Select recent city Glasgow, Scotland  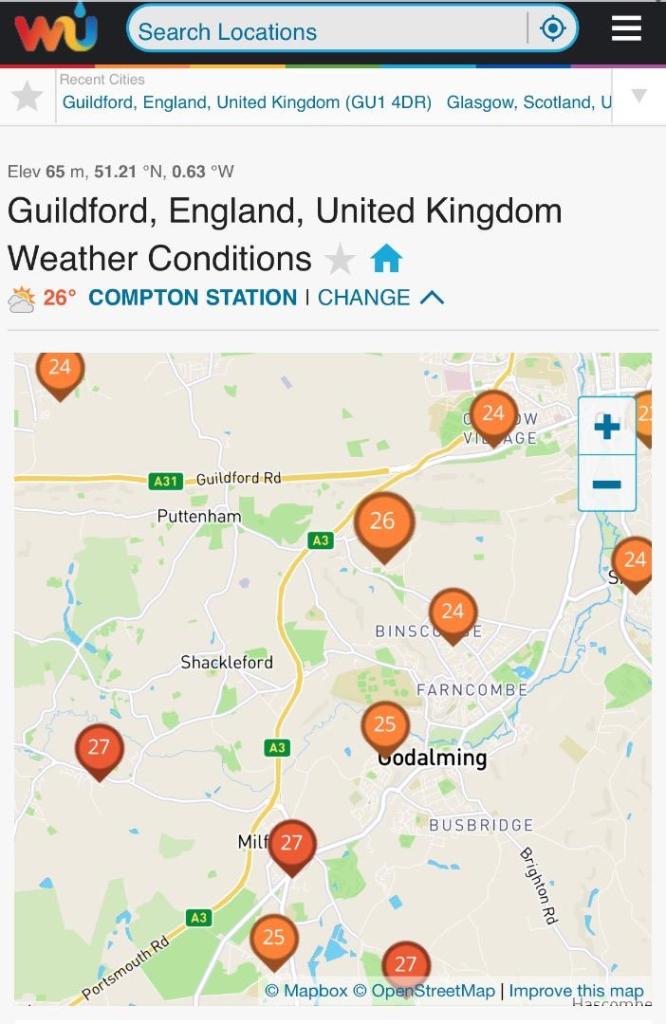pyautogui.click(x=528, y=102)
